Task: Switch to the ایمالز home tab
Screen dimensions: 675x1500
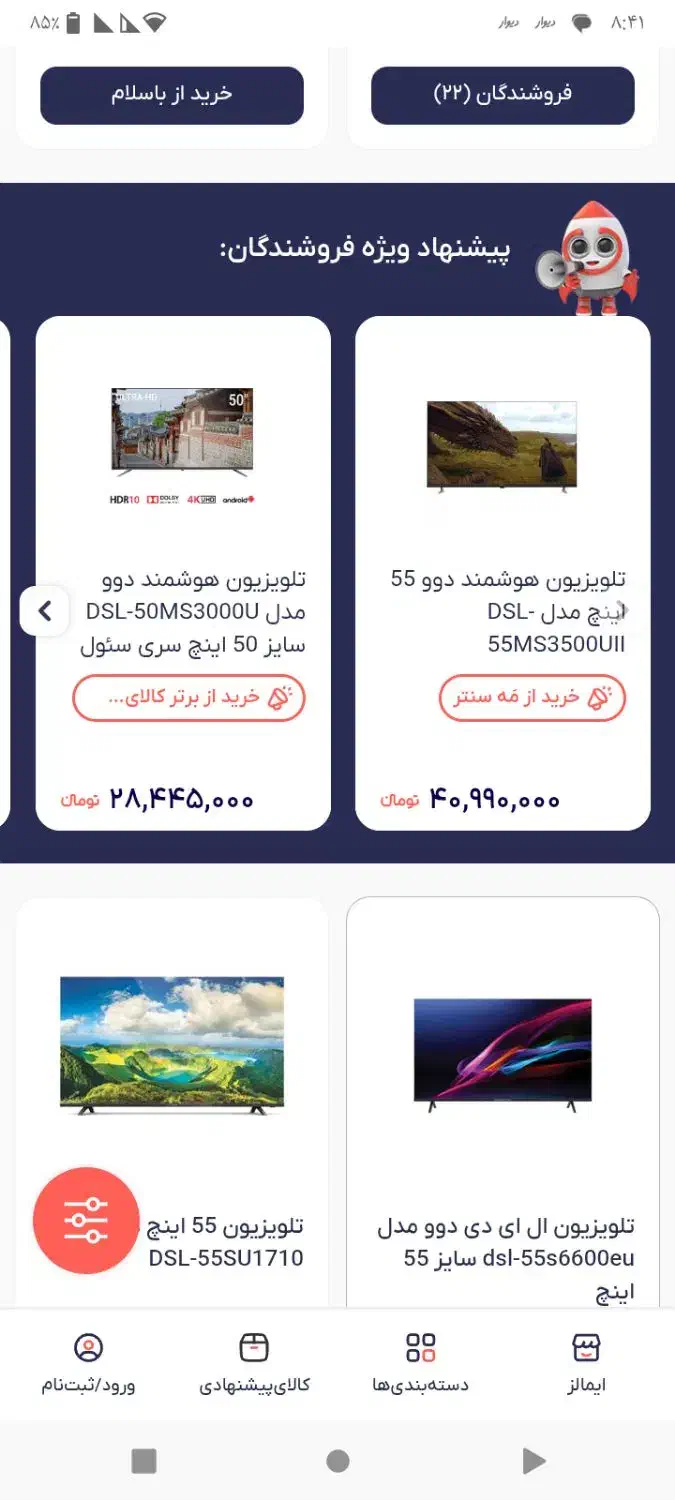Action: tap(586, 1362)
